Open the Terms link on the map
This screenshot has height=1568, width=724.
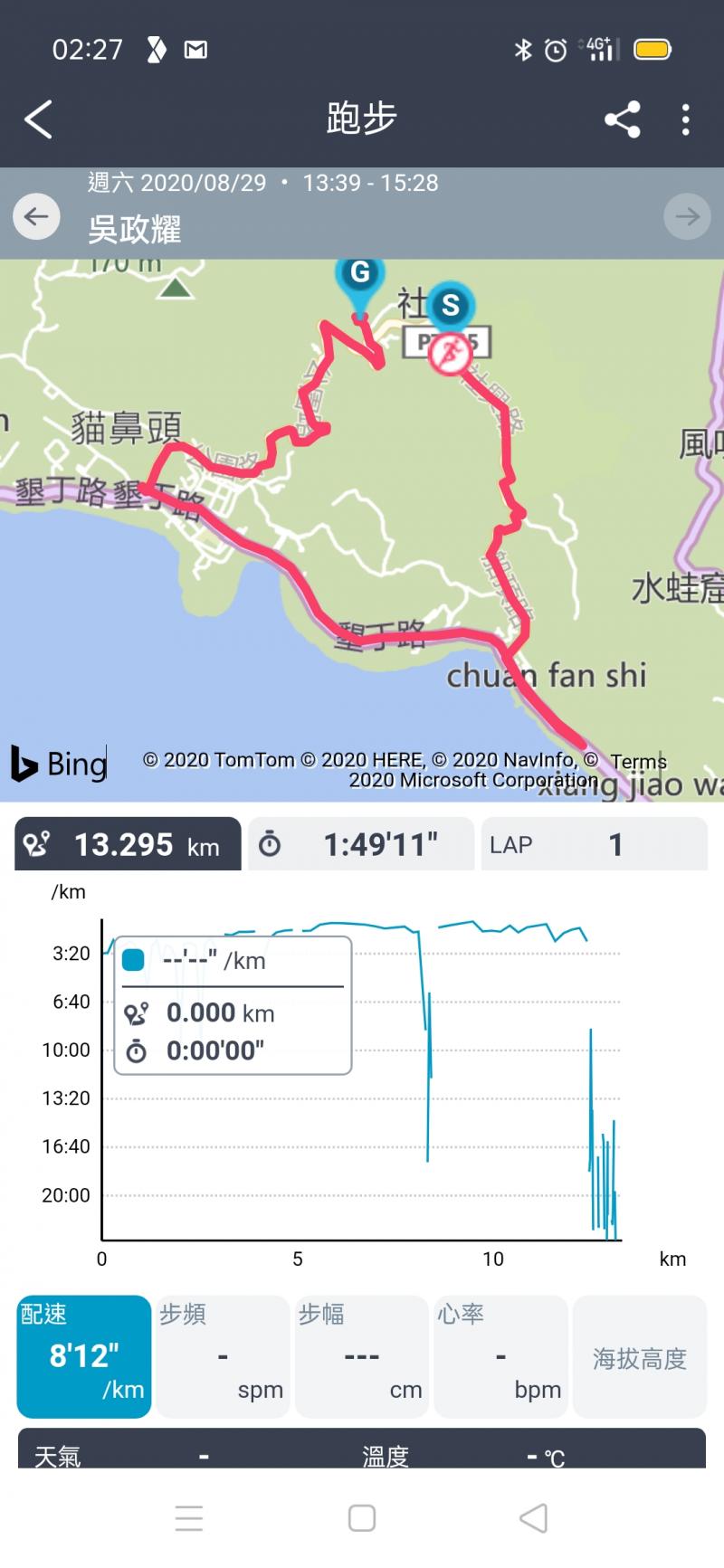pos(638,762)
